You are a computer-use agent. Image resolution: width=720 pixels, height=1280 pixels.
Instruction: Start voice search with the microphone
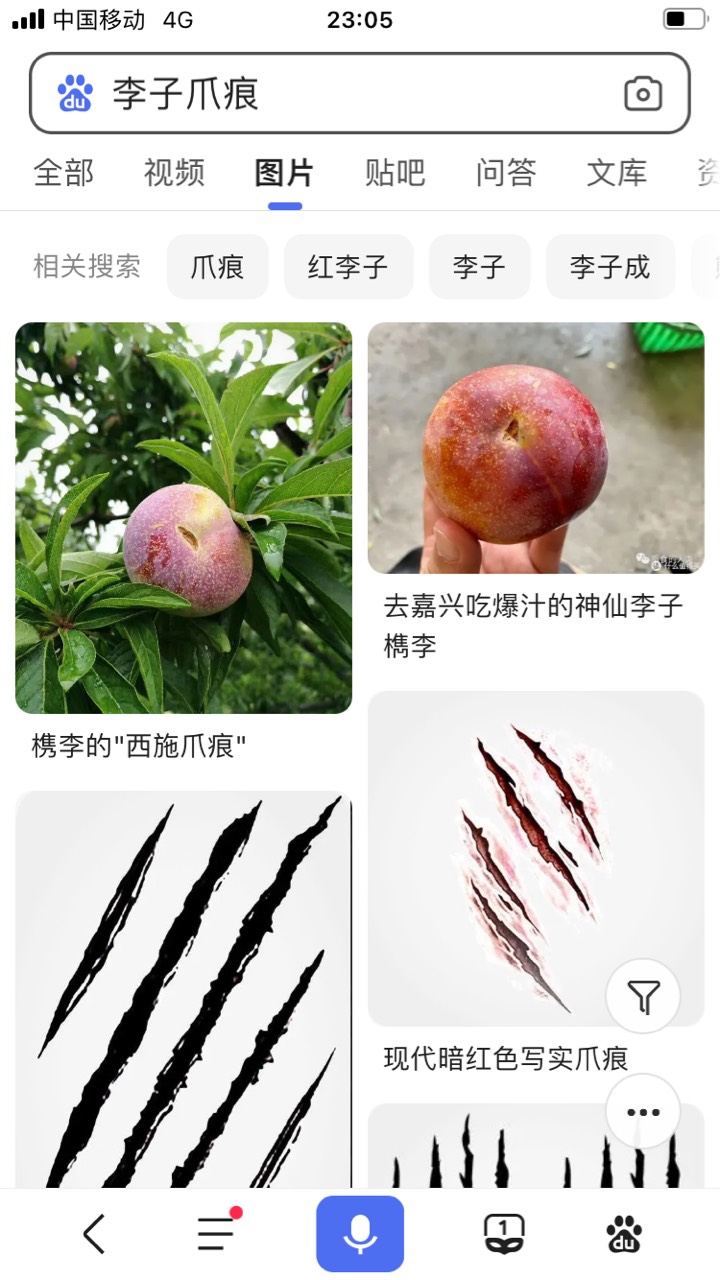pos(360,1234)
